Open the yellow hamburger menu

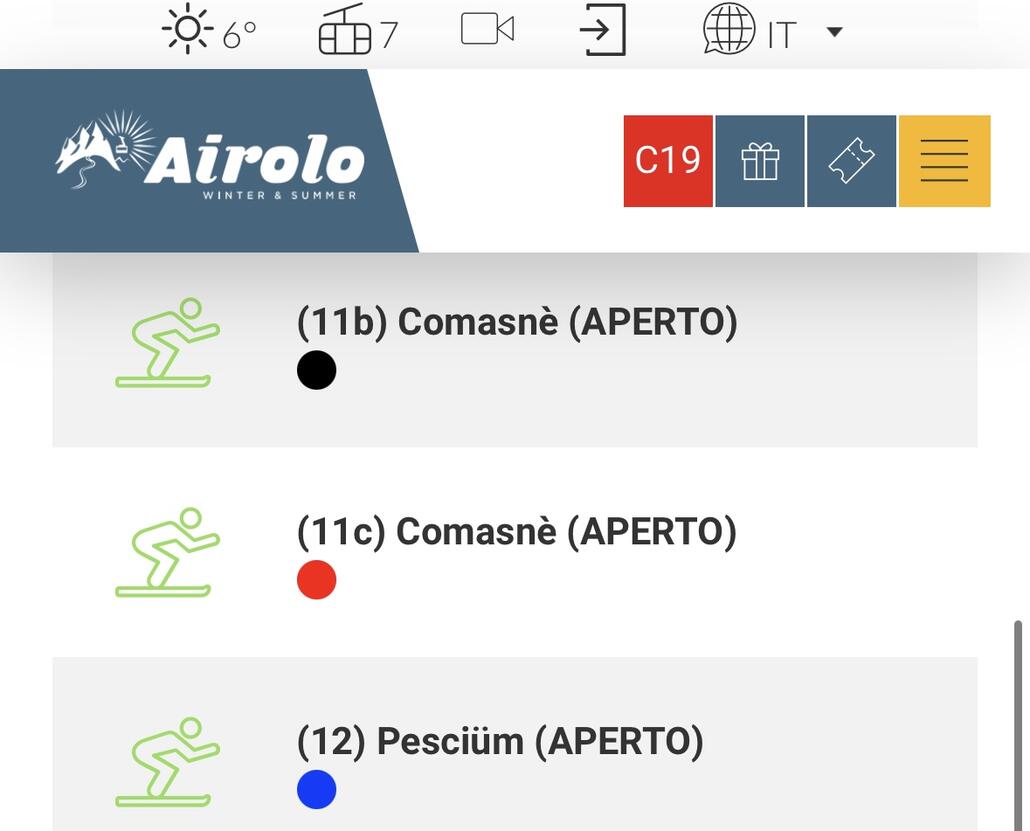(x=944, y=161)
